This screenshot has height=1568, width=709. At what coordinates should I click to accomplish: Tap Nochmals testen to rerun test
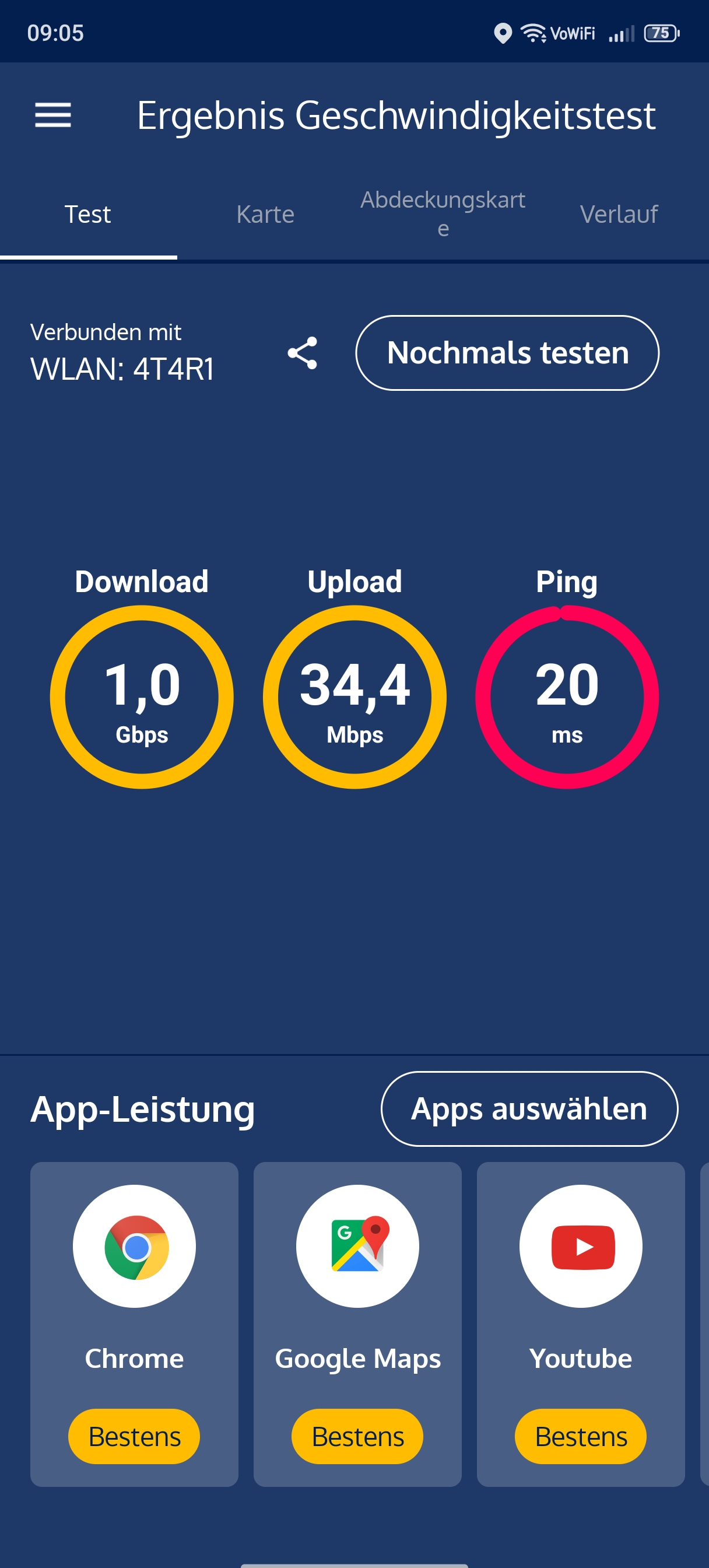pos(507,353)
